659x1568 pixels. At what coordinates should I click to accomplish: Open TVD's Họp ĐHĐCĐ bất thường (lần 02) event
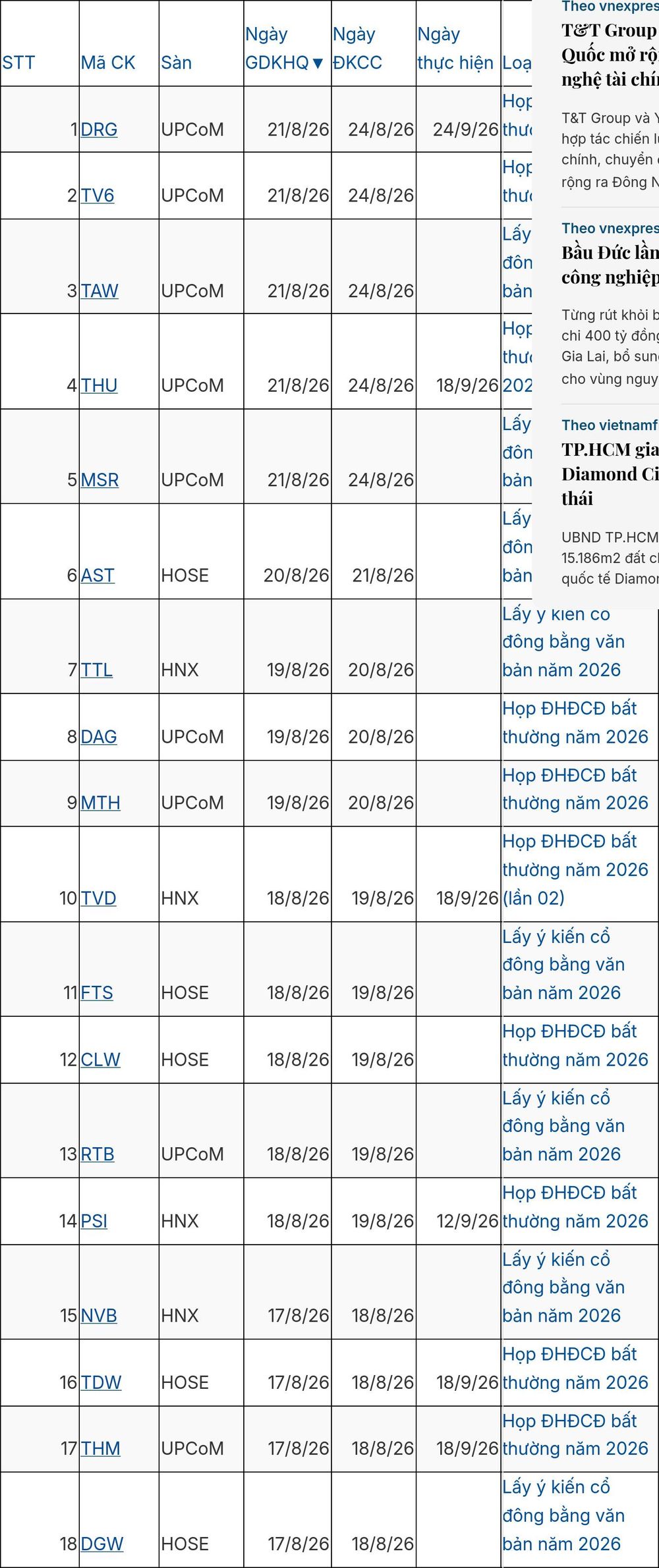click(575, 869)
